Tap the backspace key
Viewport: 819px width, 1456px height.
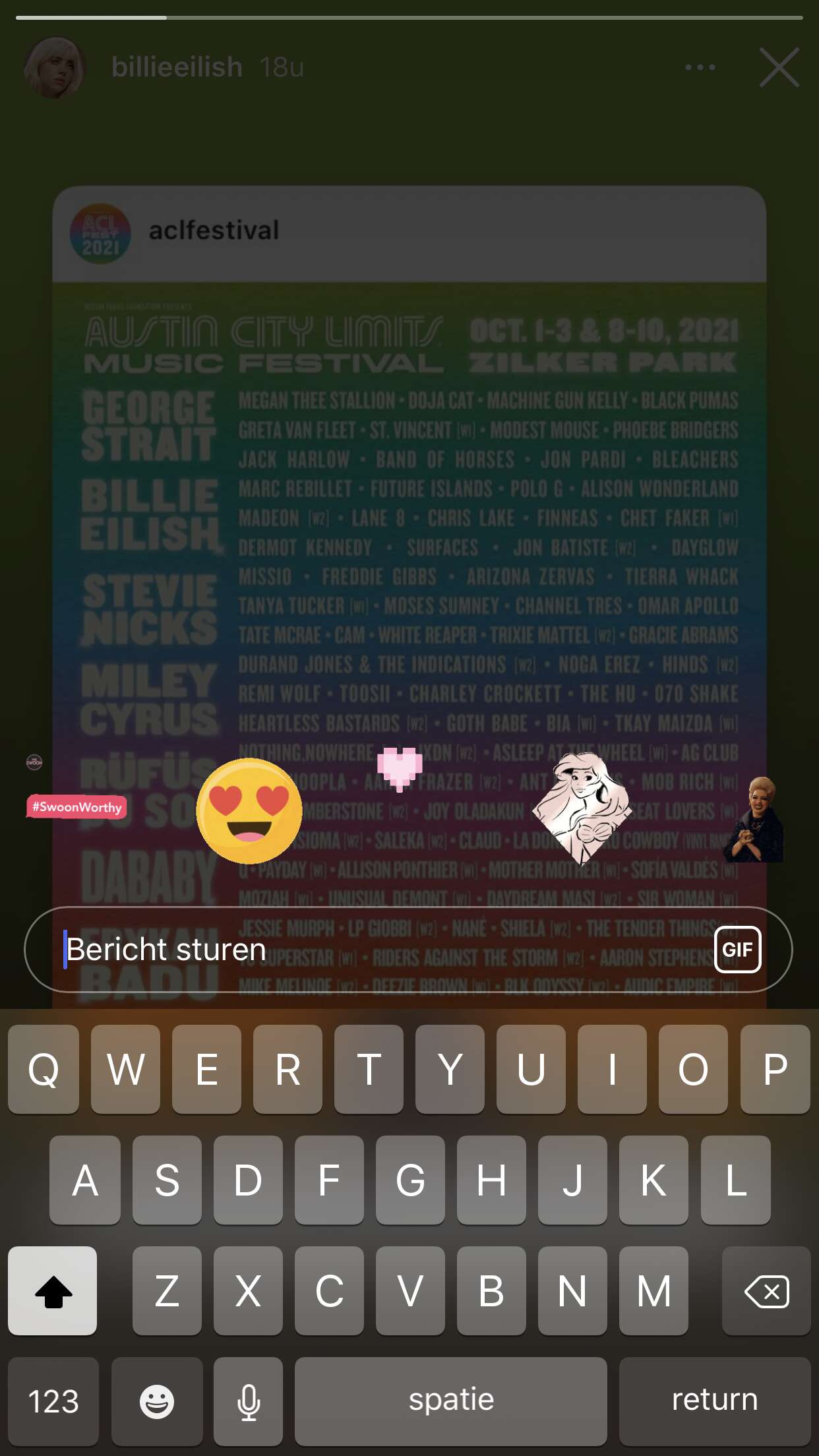[766, 1290]
